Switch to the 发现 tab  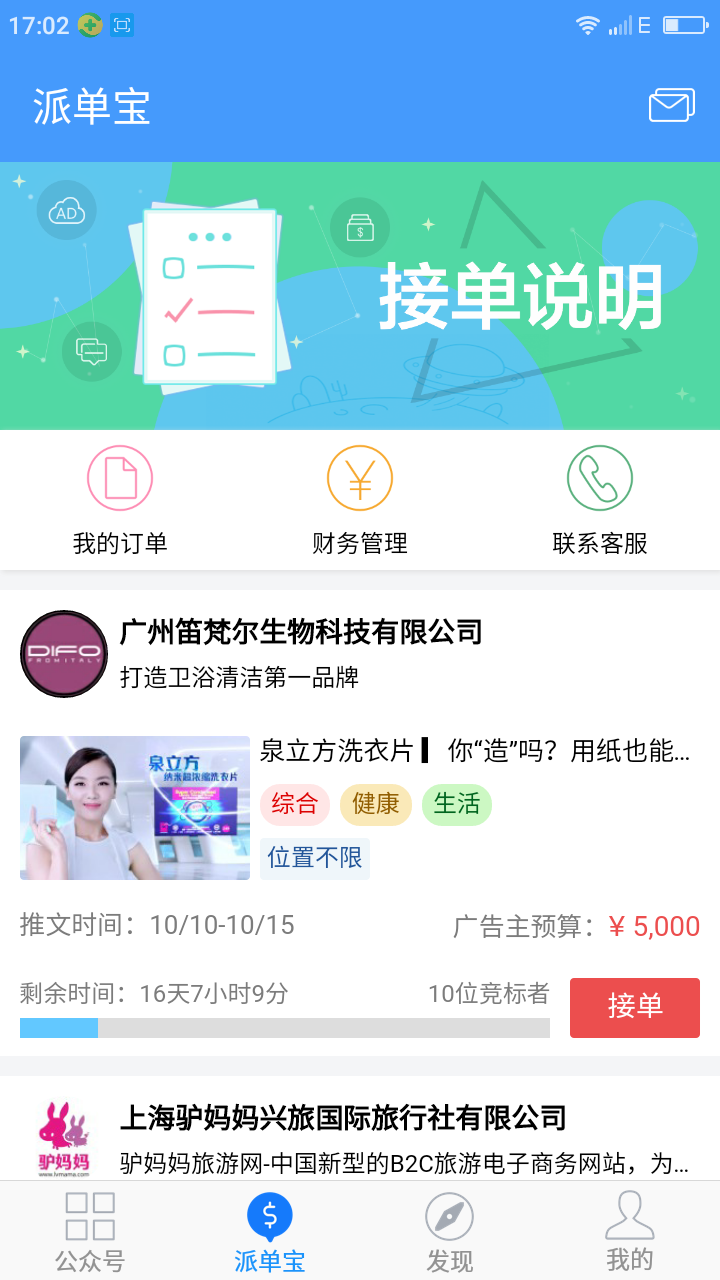pos(450,1231)
